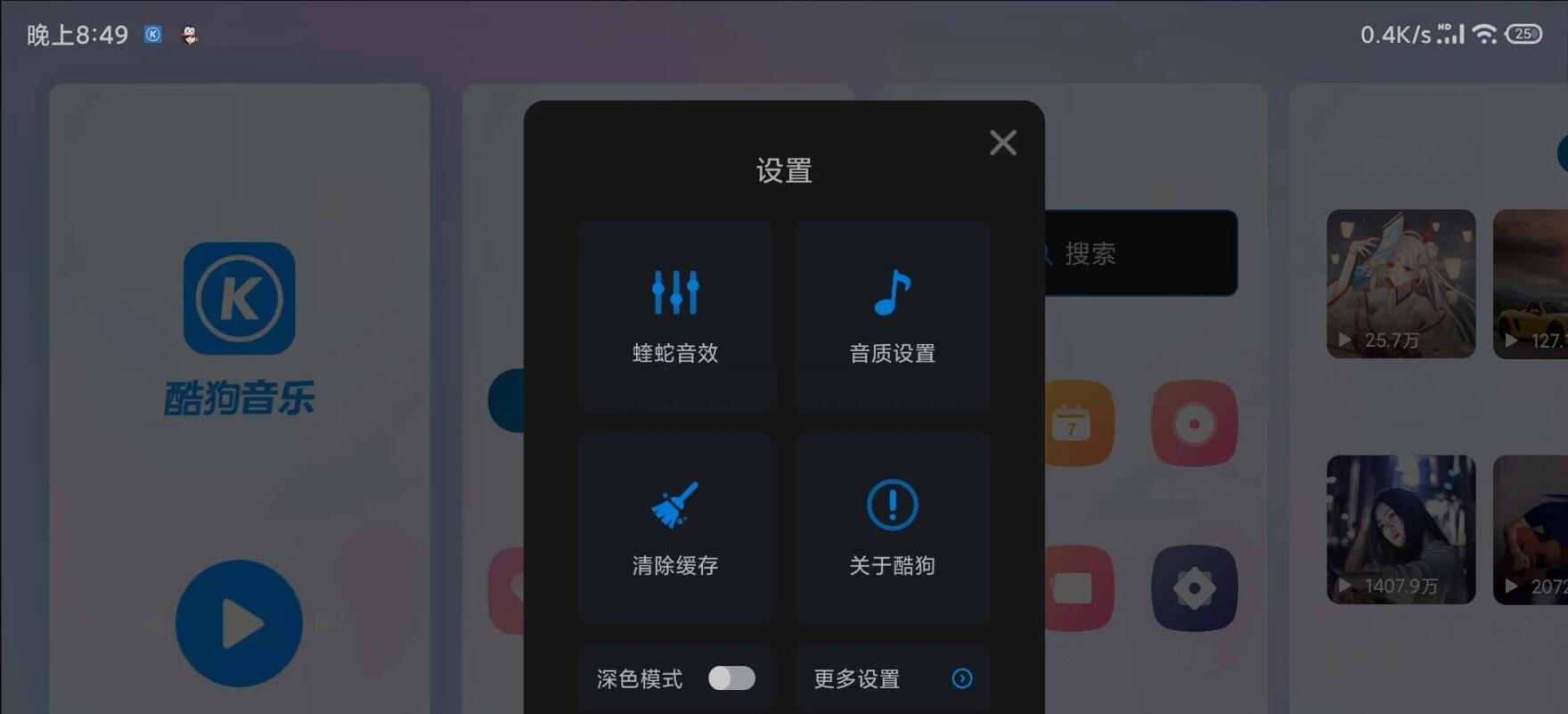Open 关于酷狗 about page
Viewport: 1568px width, 714px height.
(x=892, y=529)
